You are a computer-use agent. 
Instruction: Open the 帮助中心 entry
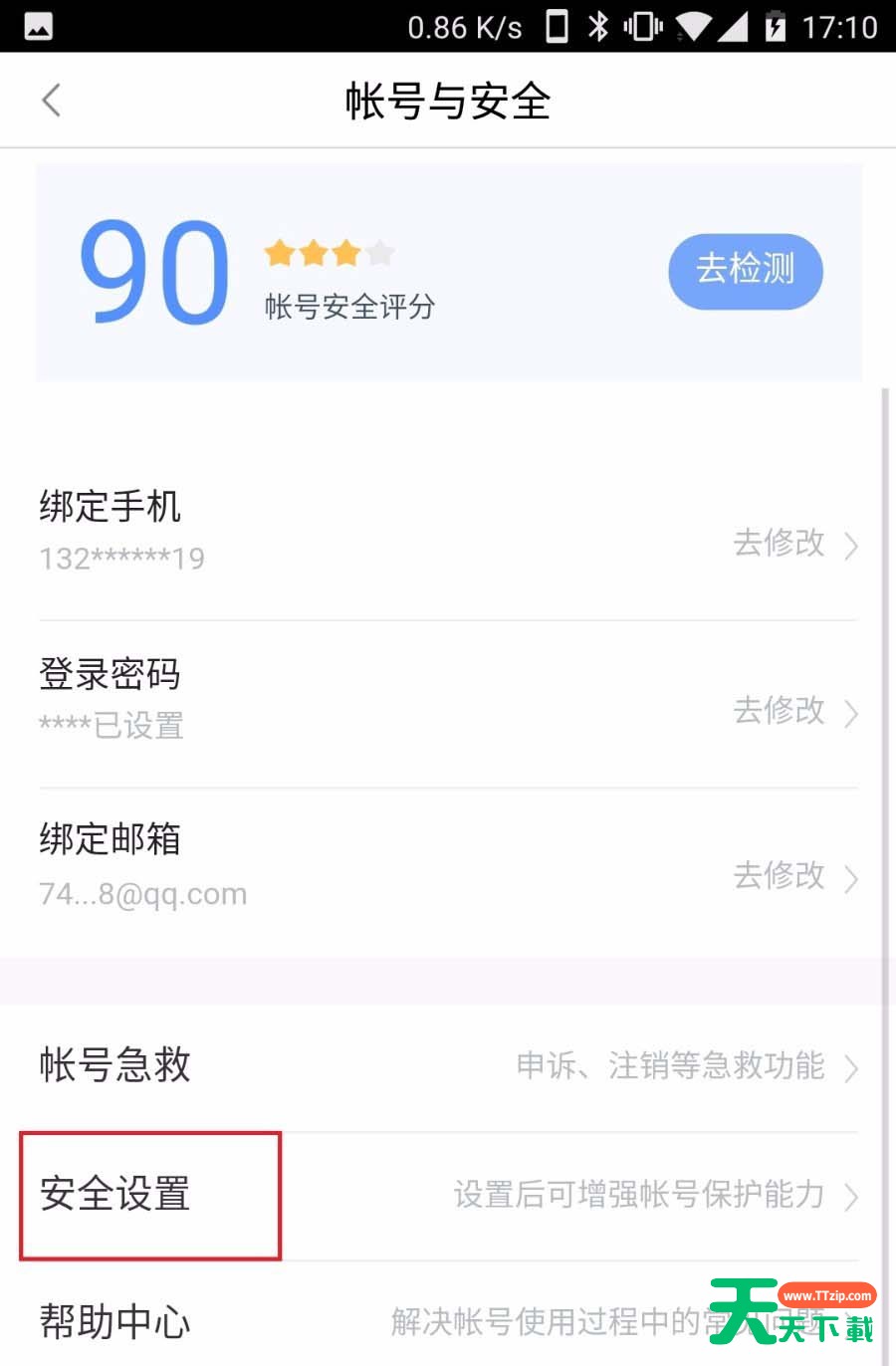point(113,1324)
